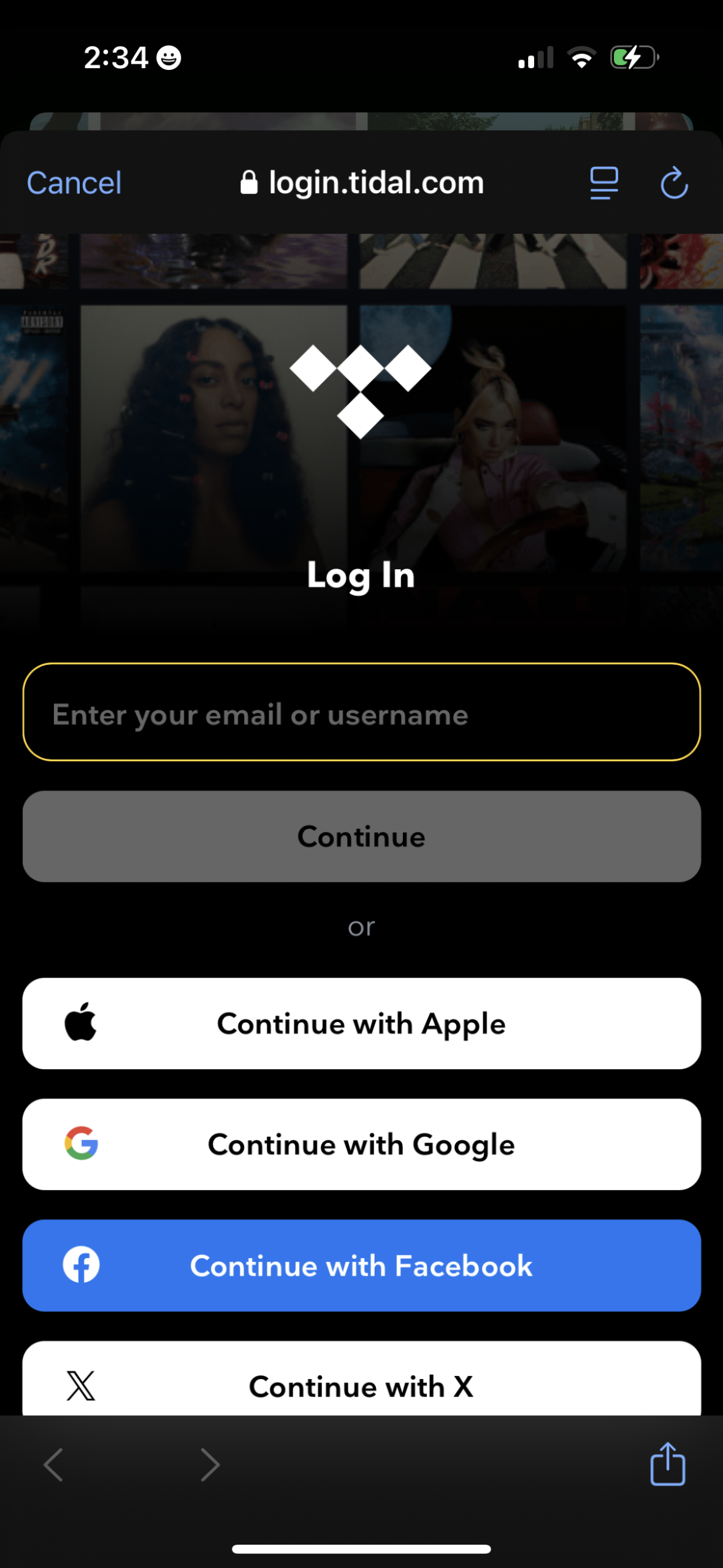
Task: Click the Facebook logo icon
Action: (80, 1264)
